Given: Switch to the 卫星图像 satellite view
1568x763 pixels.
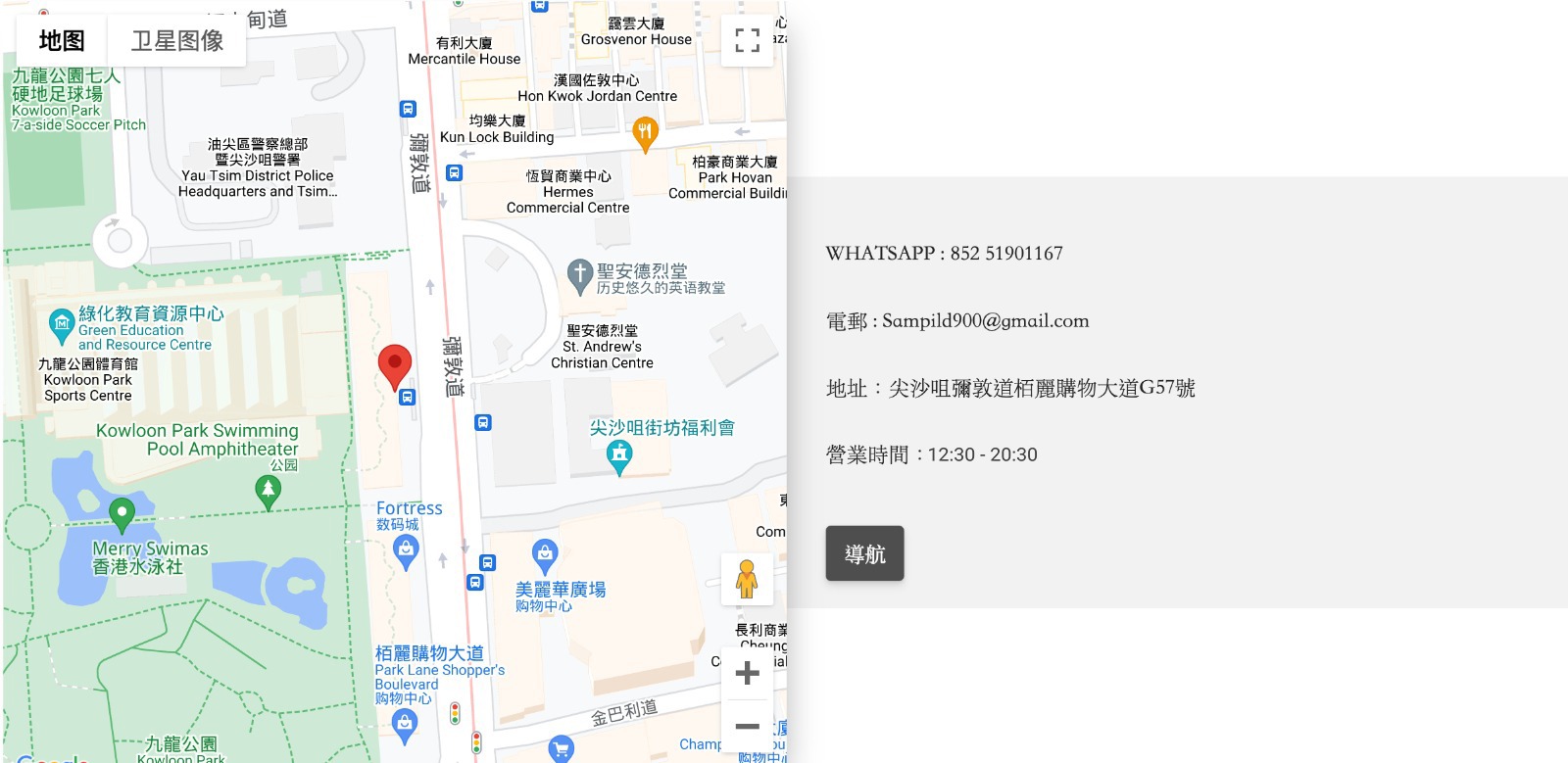Looking at the screenshot, I should [x=177, y=40].
